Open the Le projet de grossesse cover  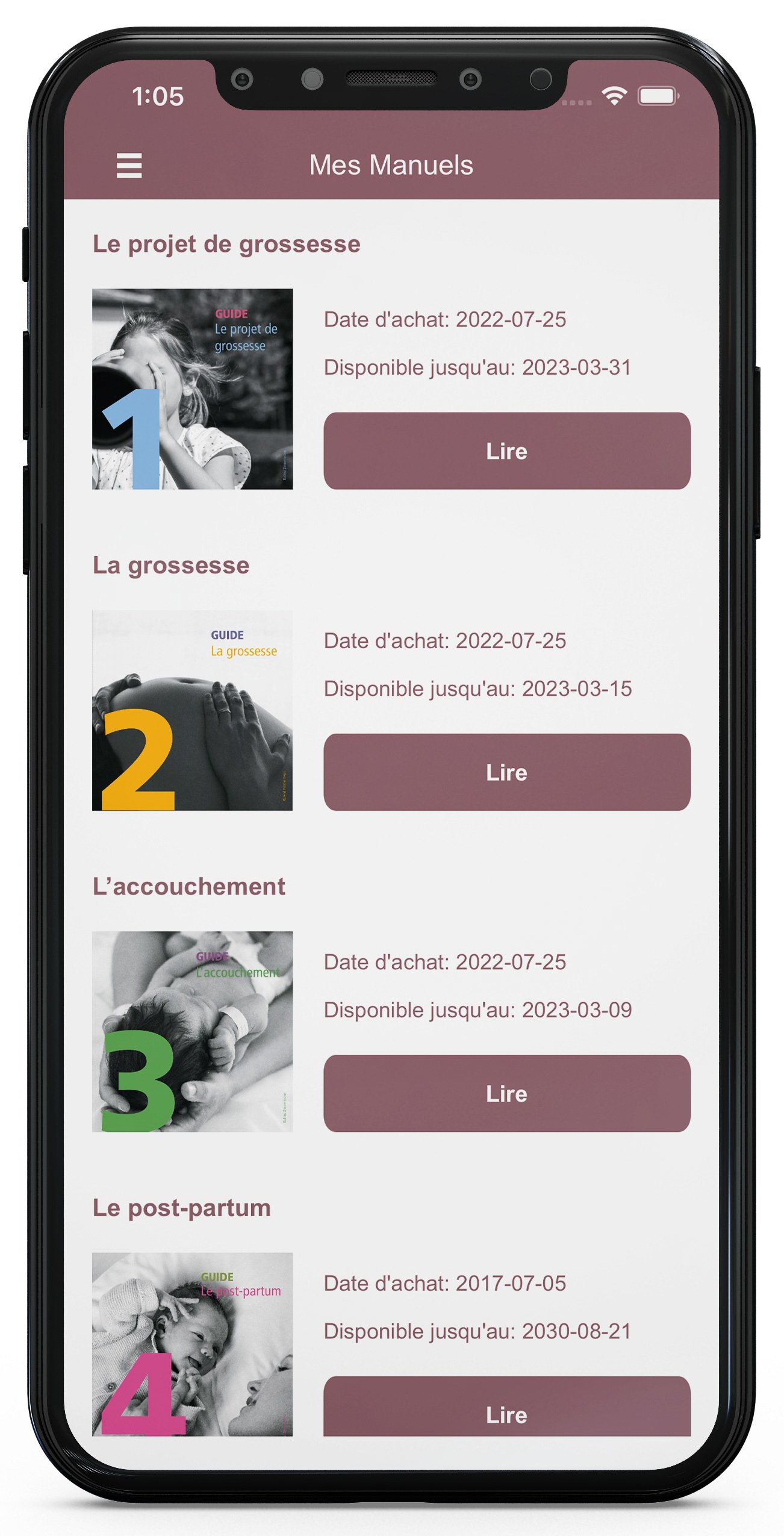point(192,389)
